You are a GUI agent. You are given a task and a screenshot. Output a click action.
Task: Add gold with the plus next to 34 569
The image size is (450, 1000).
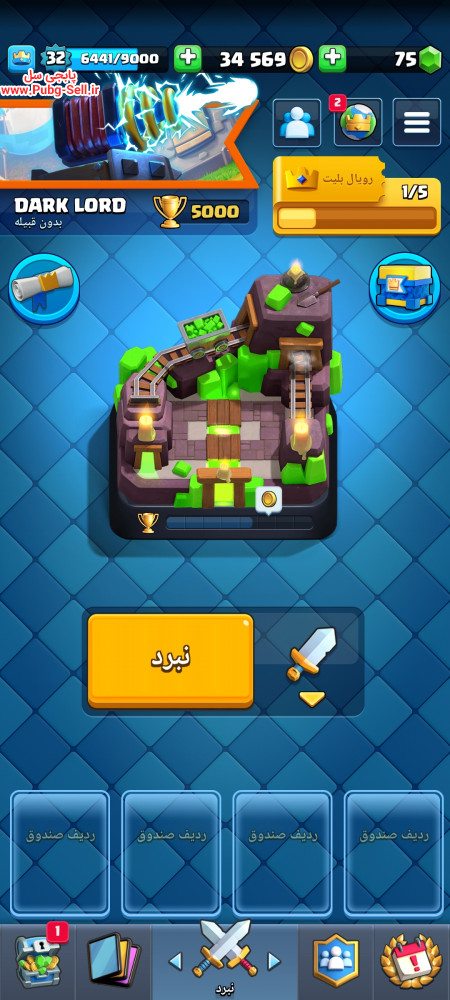188,59
